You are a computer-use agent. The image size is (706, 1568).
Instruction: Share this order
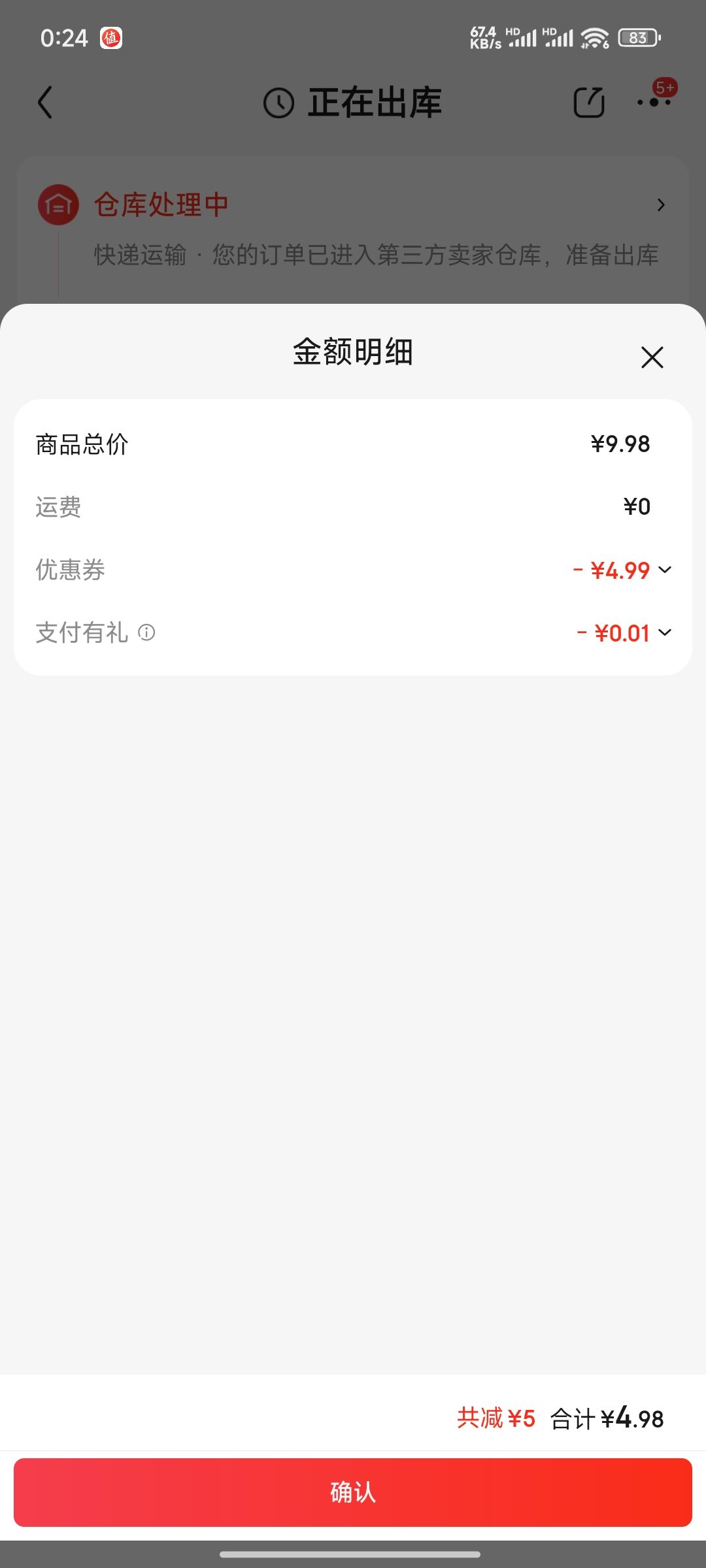click(588, 103)
